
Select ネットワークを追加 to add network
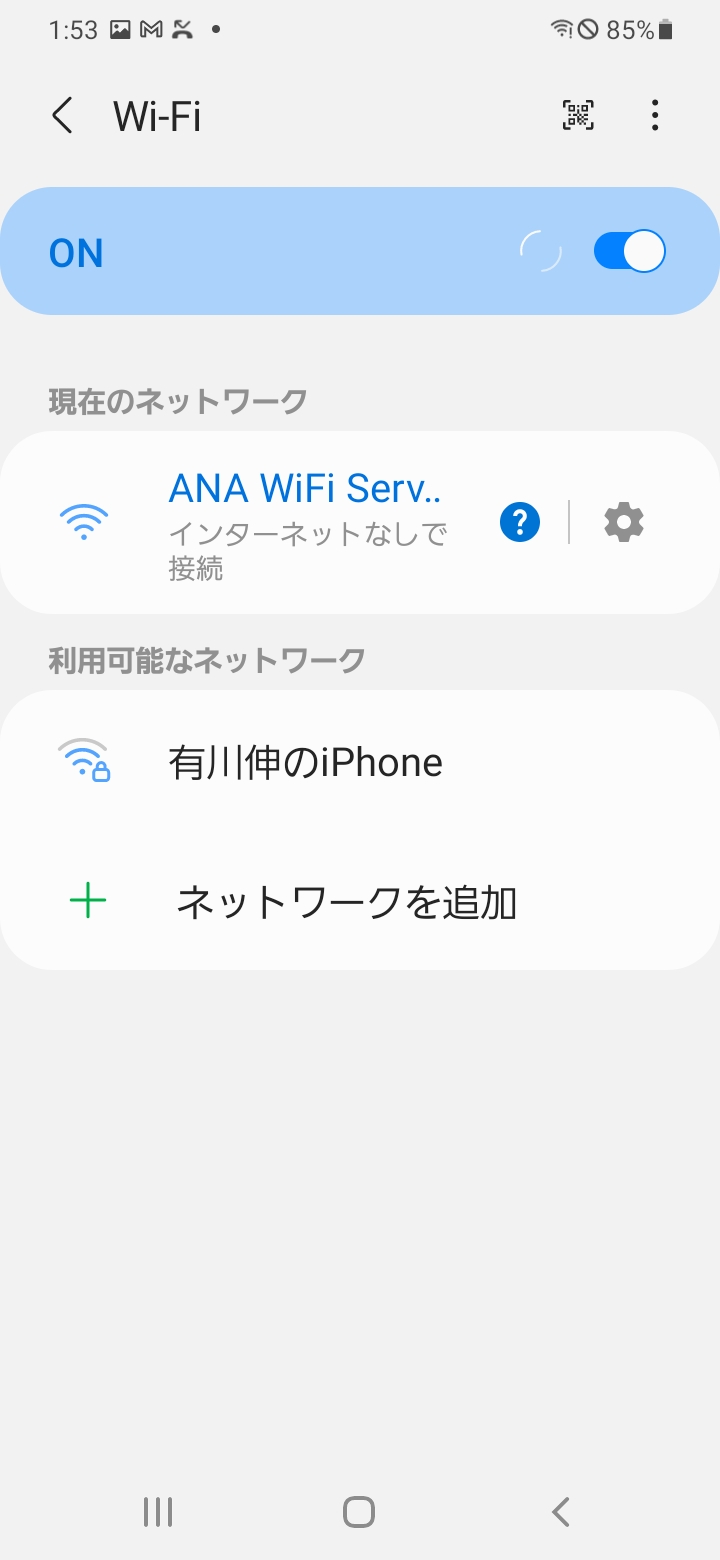click(345, 902)
